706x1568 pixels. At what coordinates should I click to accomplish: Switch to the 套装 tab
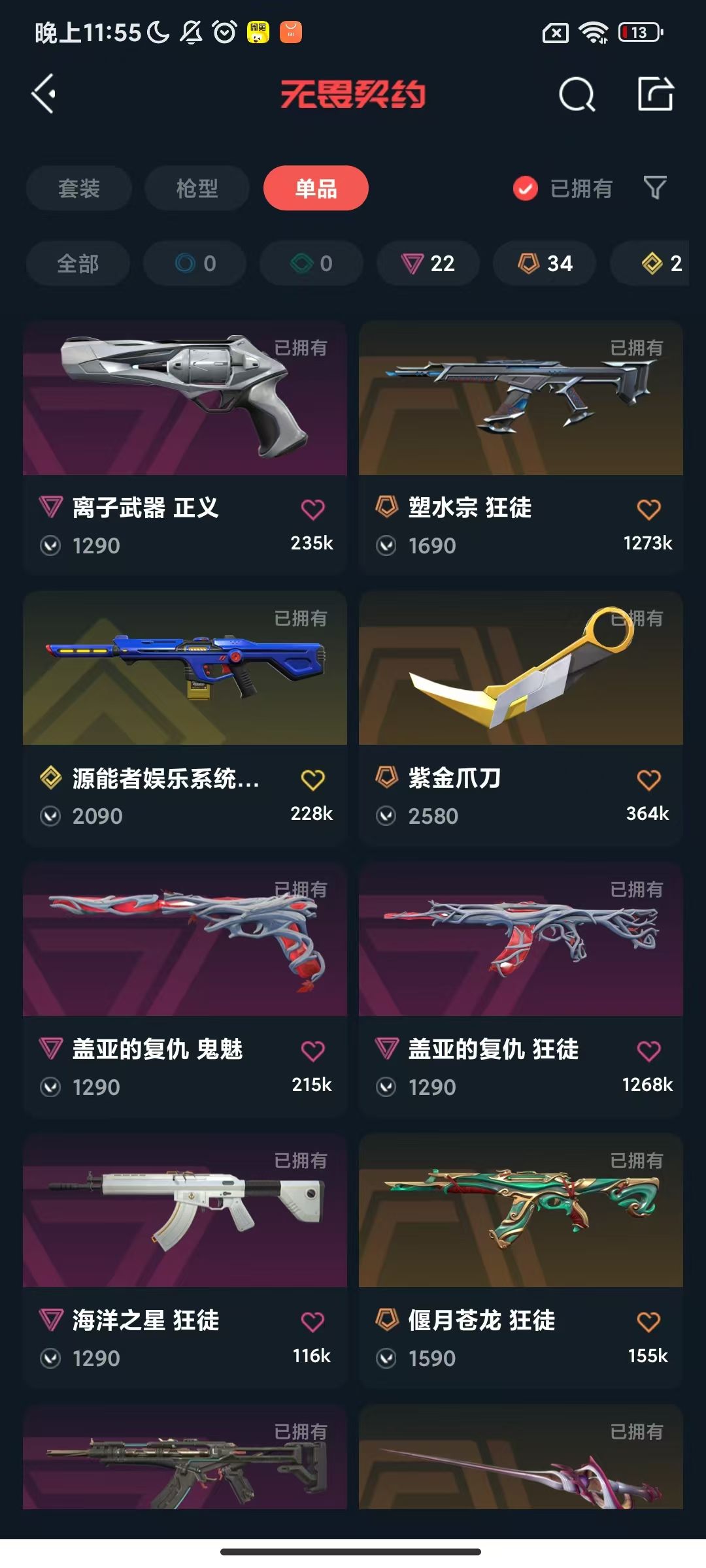[x=78, y=189]
